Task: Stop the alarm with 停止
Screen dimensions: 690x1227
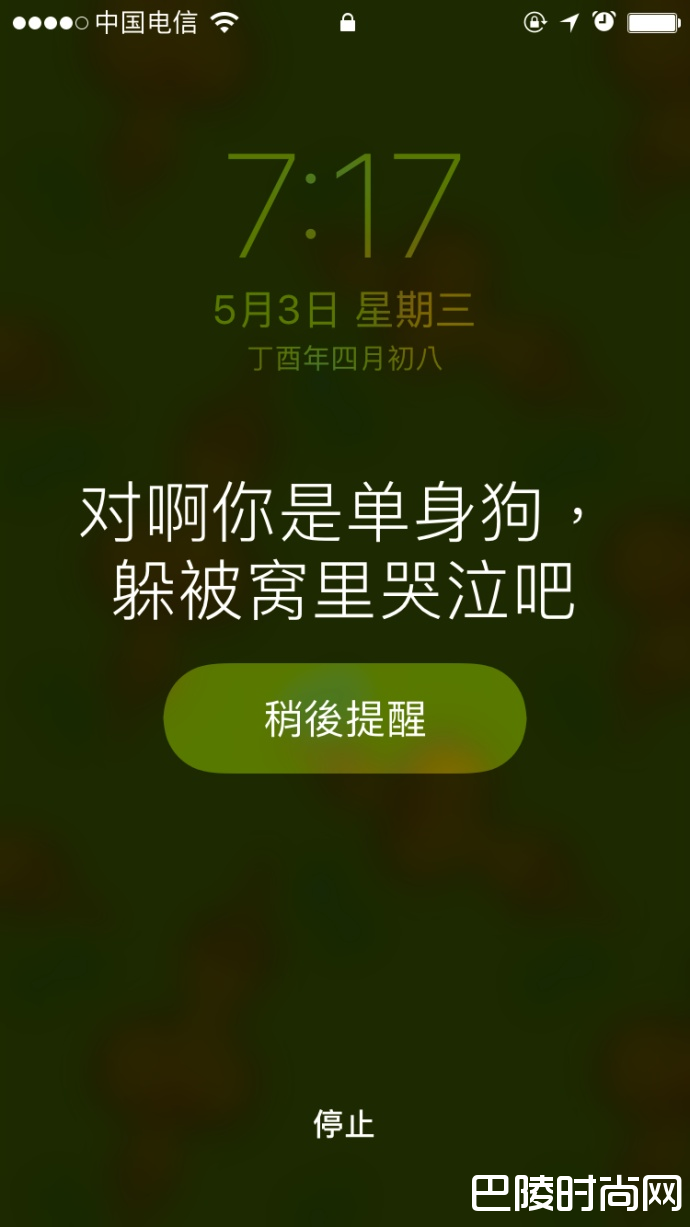Action: [x=344, y=1123]
